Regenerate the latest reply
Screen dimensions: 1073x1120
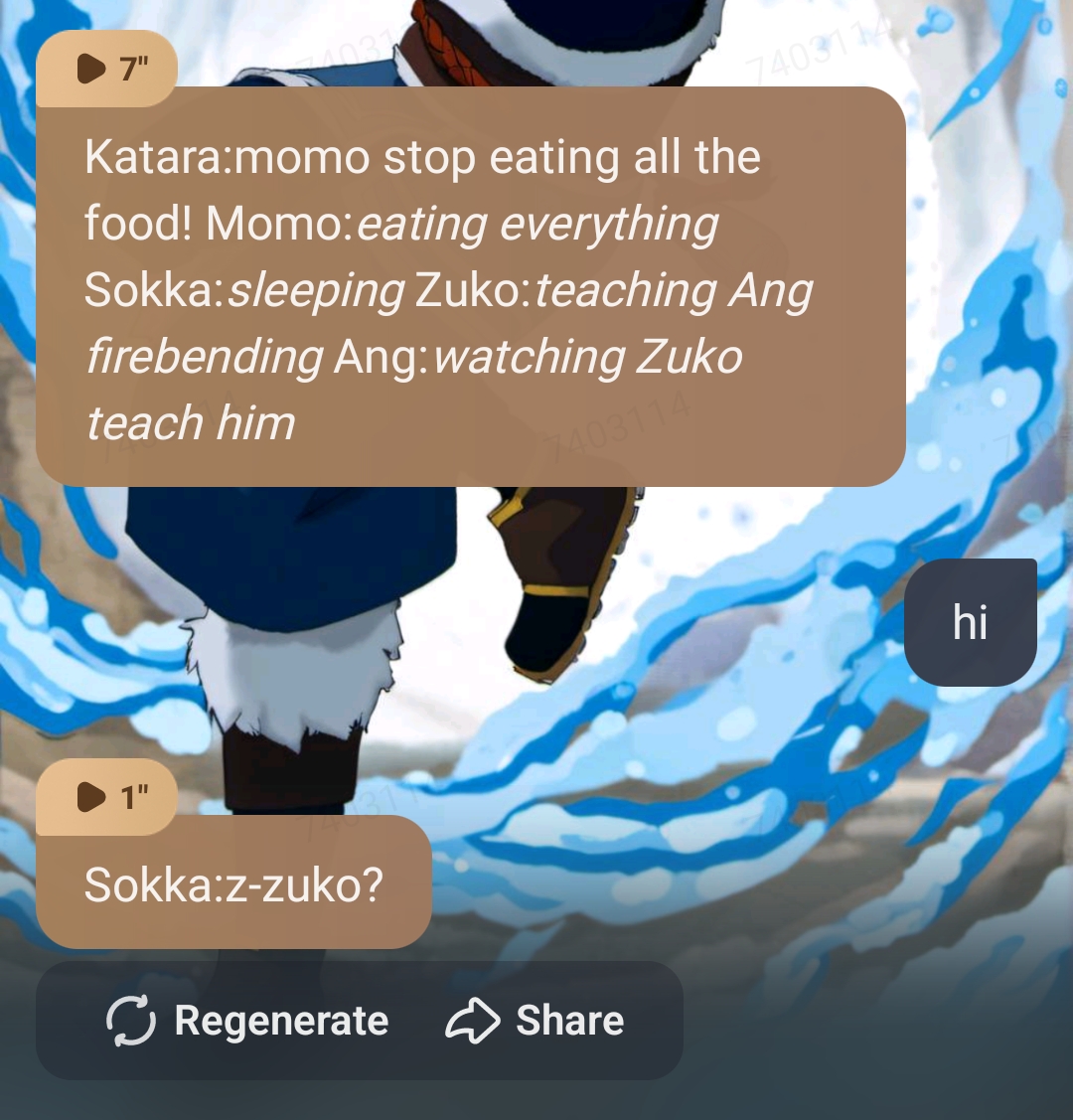[x=248, y=1021]
